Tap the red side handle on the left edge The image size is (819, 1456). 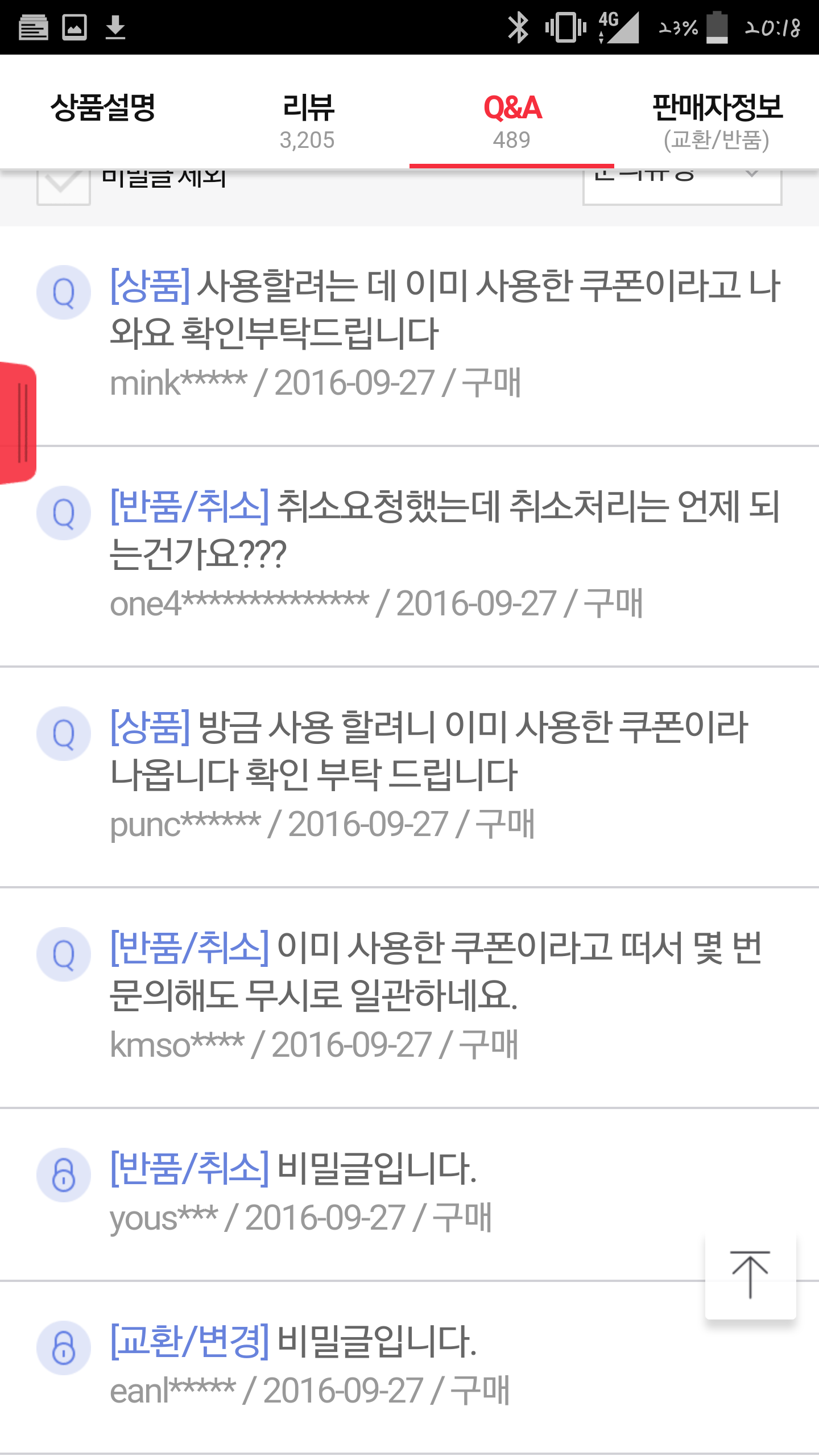pyautogui.click(x=18, y=423)
